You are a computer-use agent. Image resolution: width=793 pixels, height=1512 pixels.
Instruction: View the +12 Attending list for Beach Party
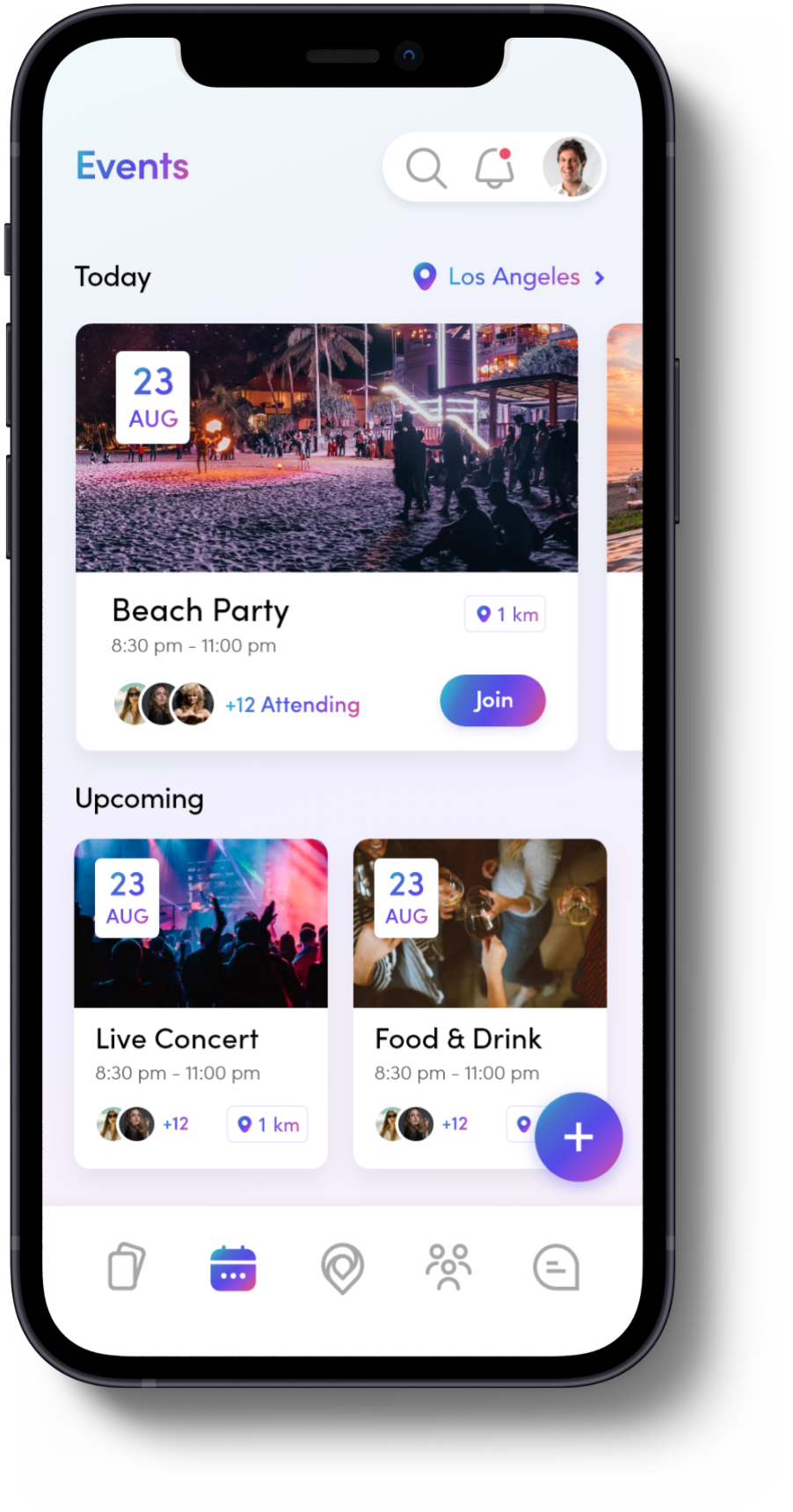coord(292,705)
